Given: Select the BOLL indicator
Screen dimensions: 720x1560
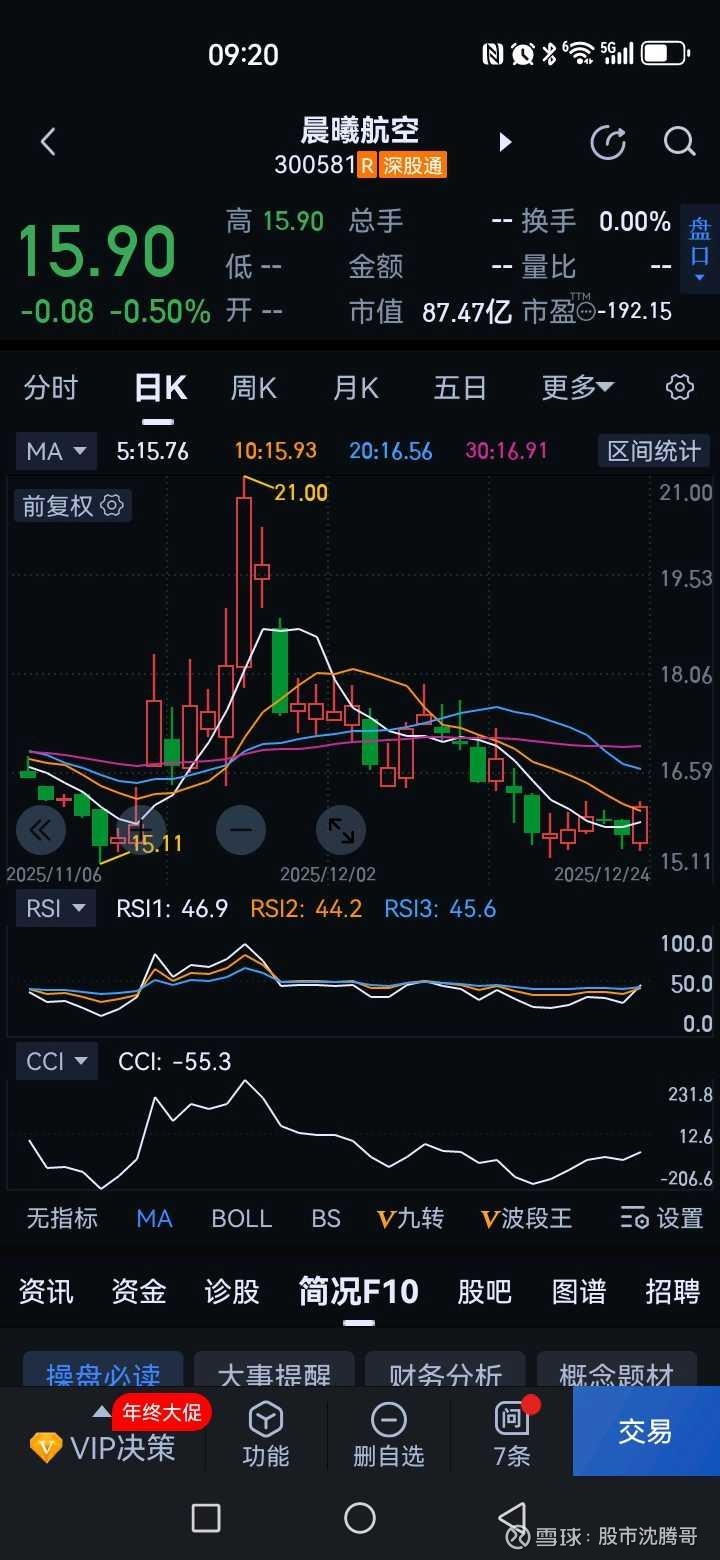Looking at the screenshot, I should point(241,1218).
